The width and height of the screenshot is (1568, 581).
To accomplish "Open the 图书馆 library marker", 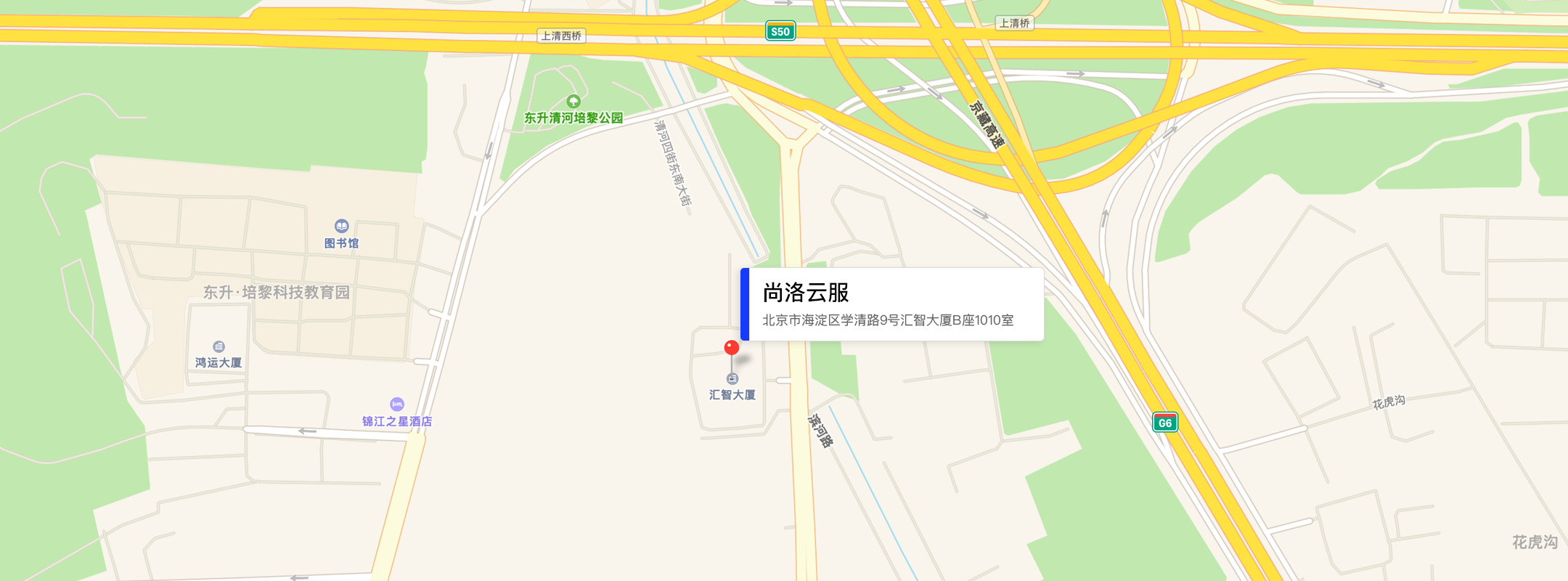I will coord(341,227).
